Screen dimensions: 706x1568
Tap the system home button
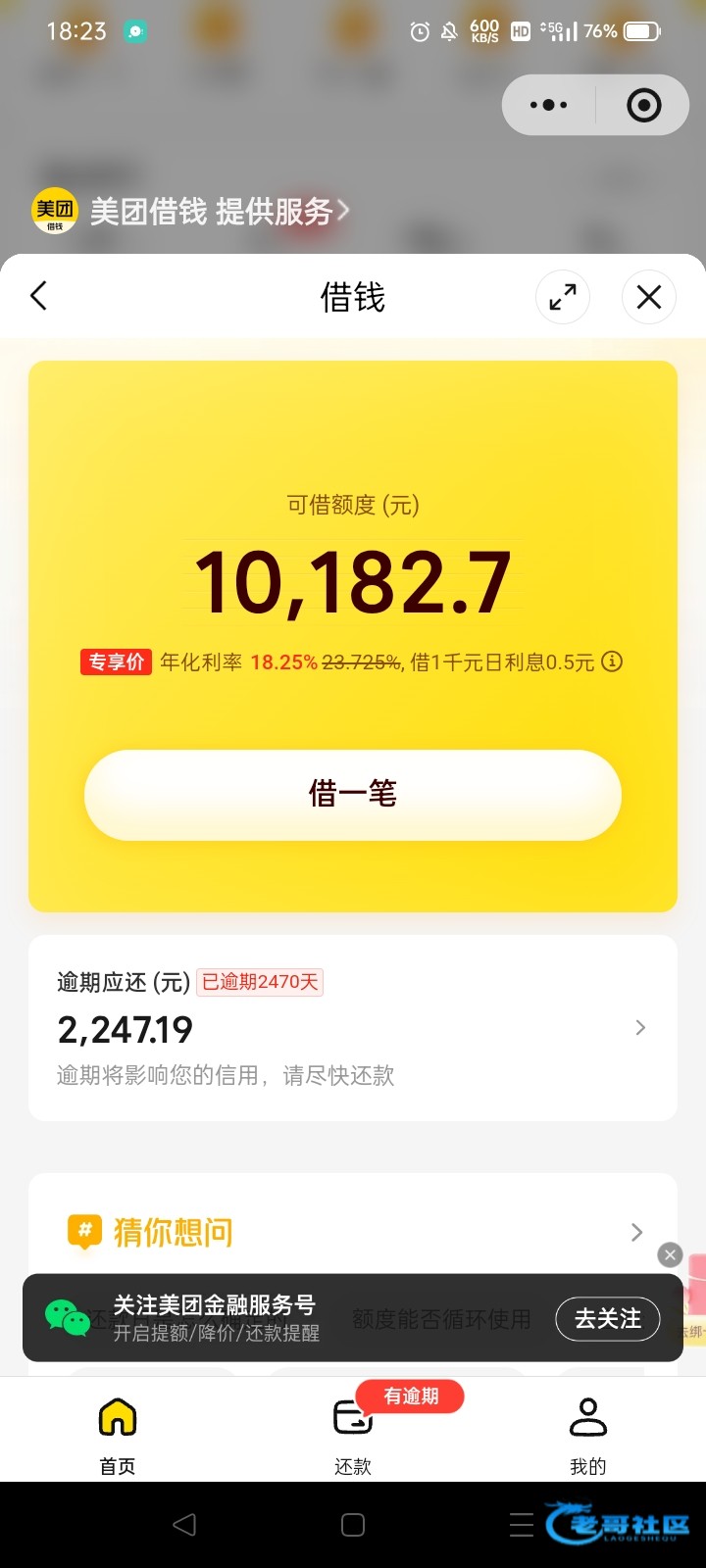(353, 1525)
